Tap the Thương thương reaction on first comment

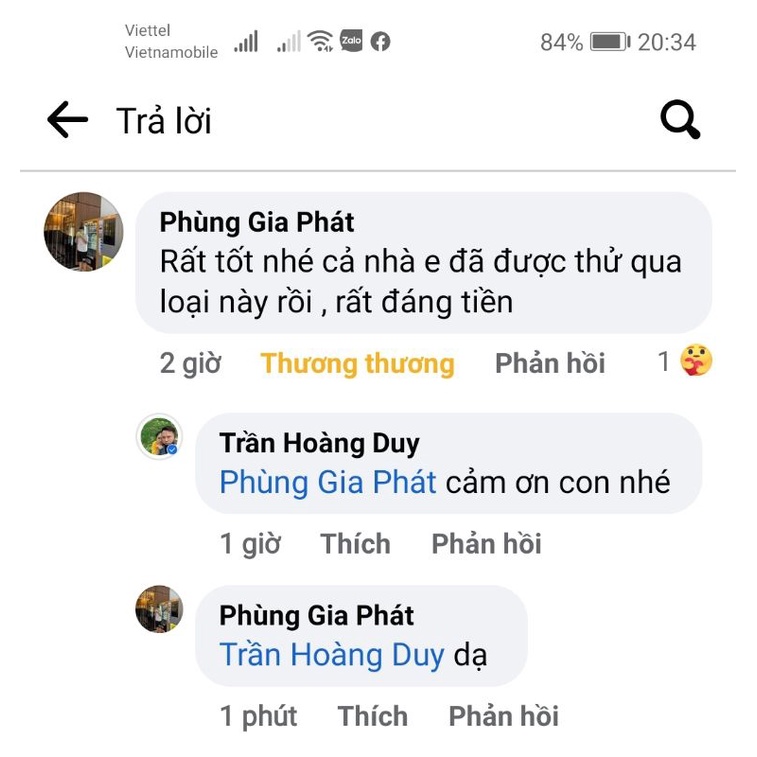point(357,364)
